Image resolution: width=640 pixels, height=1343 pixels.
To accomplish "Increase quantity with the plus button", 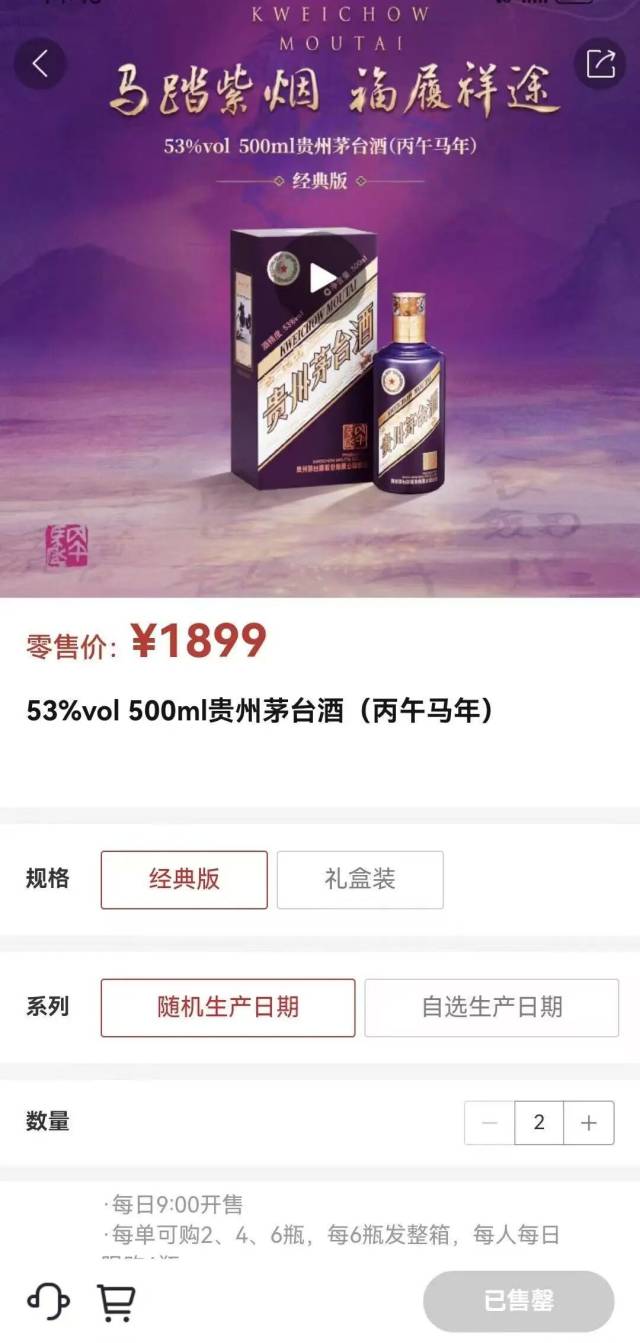I will click(589, 1123).
